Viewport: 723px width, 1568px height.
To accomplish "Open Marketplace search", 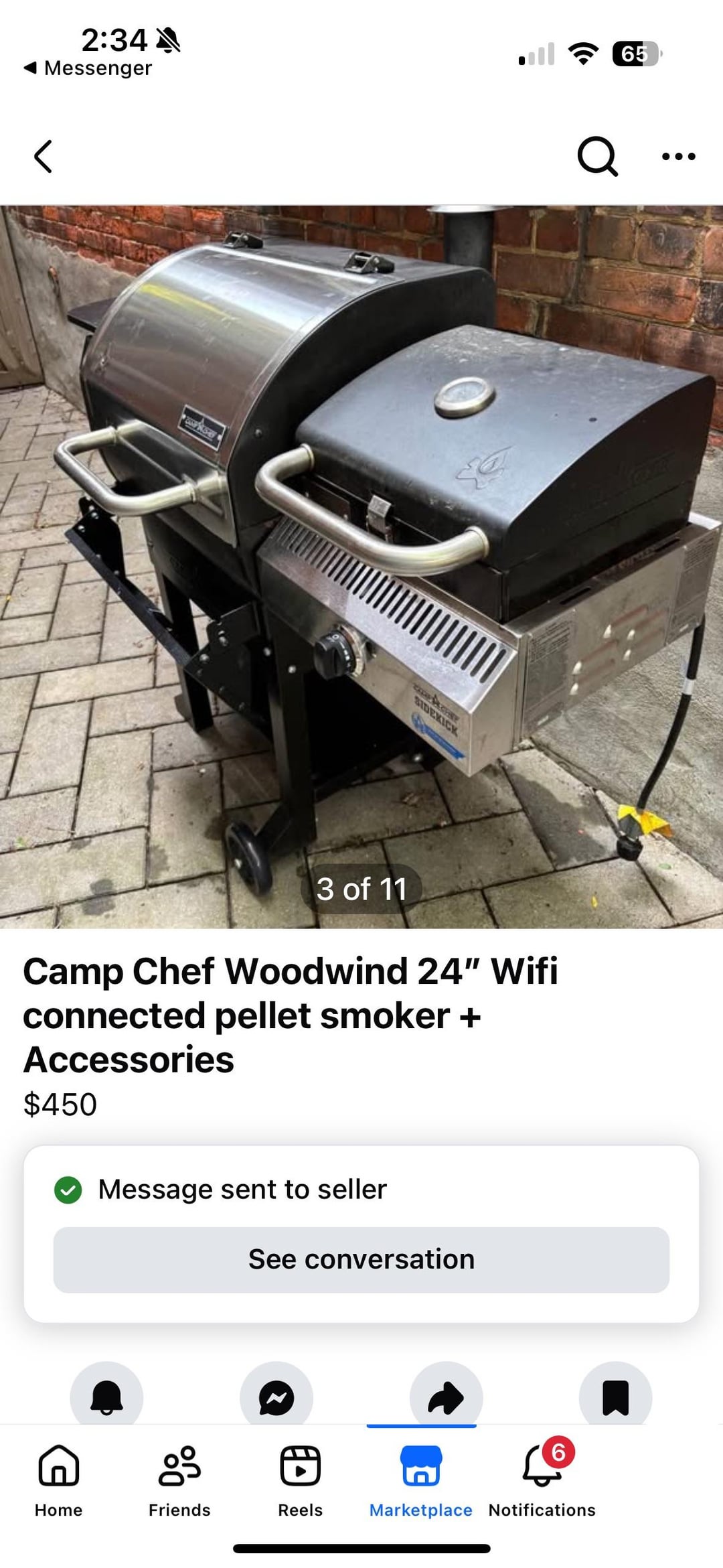I will (x=597, y=157).
